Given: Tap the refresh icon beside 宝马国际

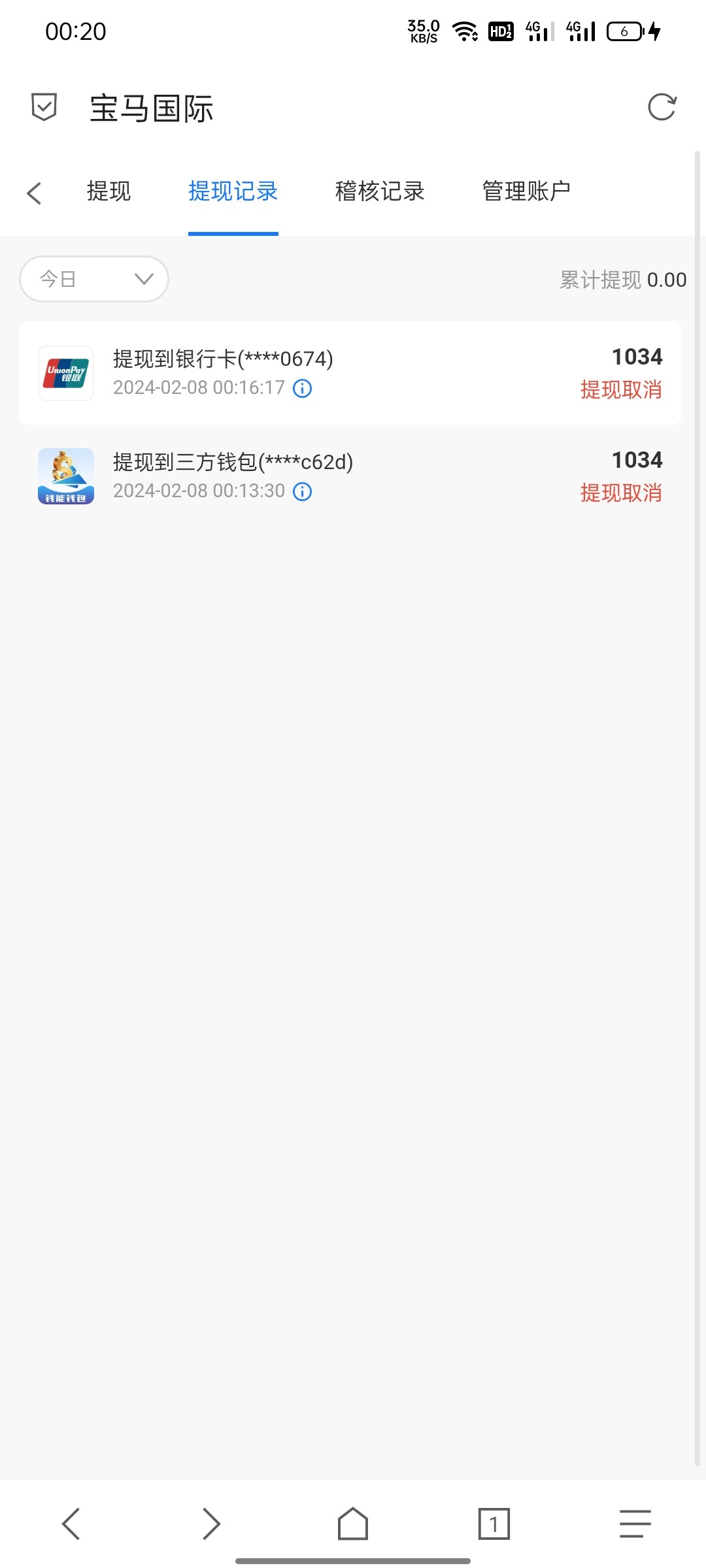Looking at the screenshot, I should tap(662, 107).
